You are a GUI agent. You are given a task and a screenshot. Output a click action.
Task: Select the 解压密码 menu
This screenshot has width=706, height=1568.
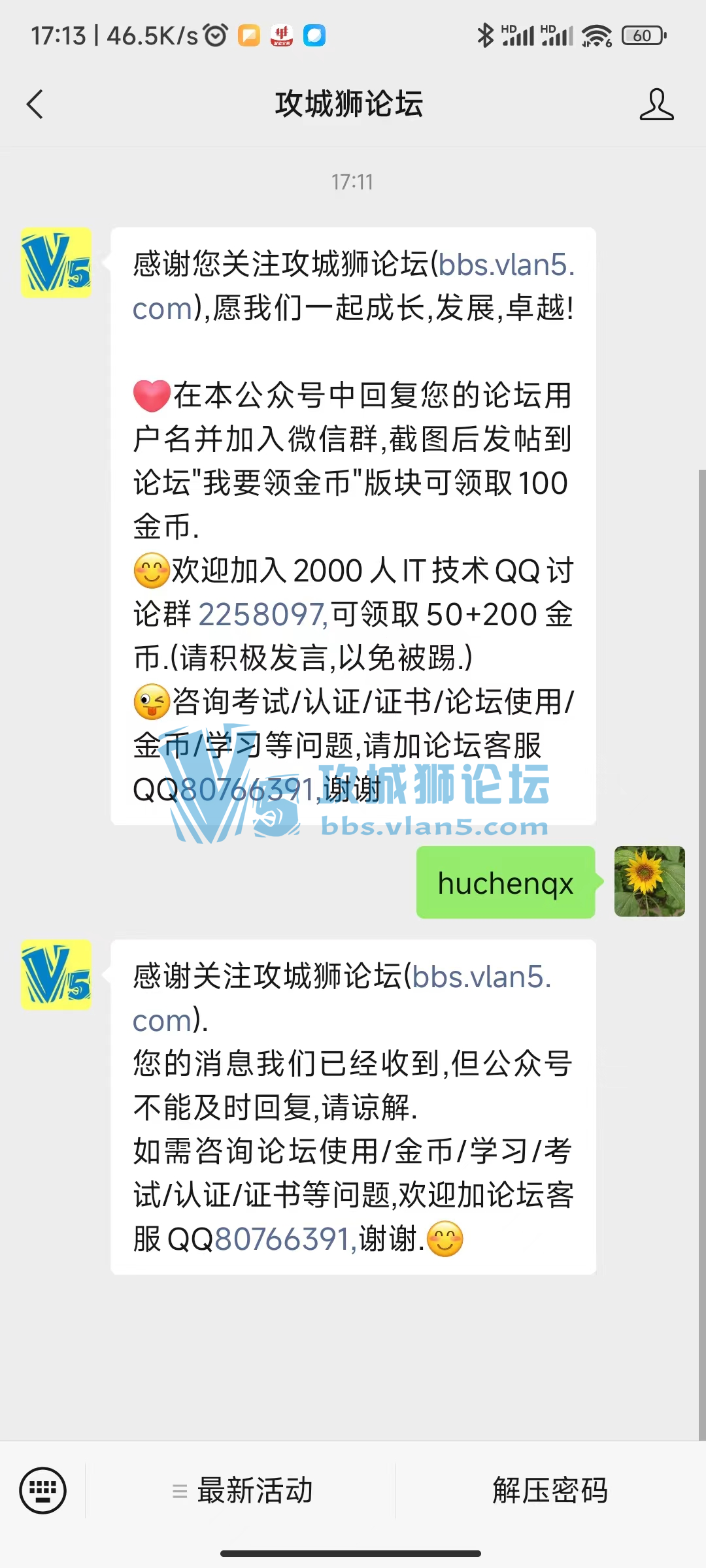click(x=550, y=1491)
